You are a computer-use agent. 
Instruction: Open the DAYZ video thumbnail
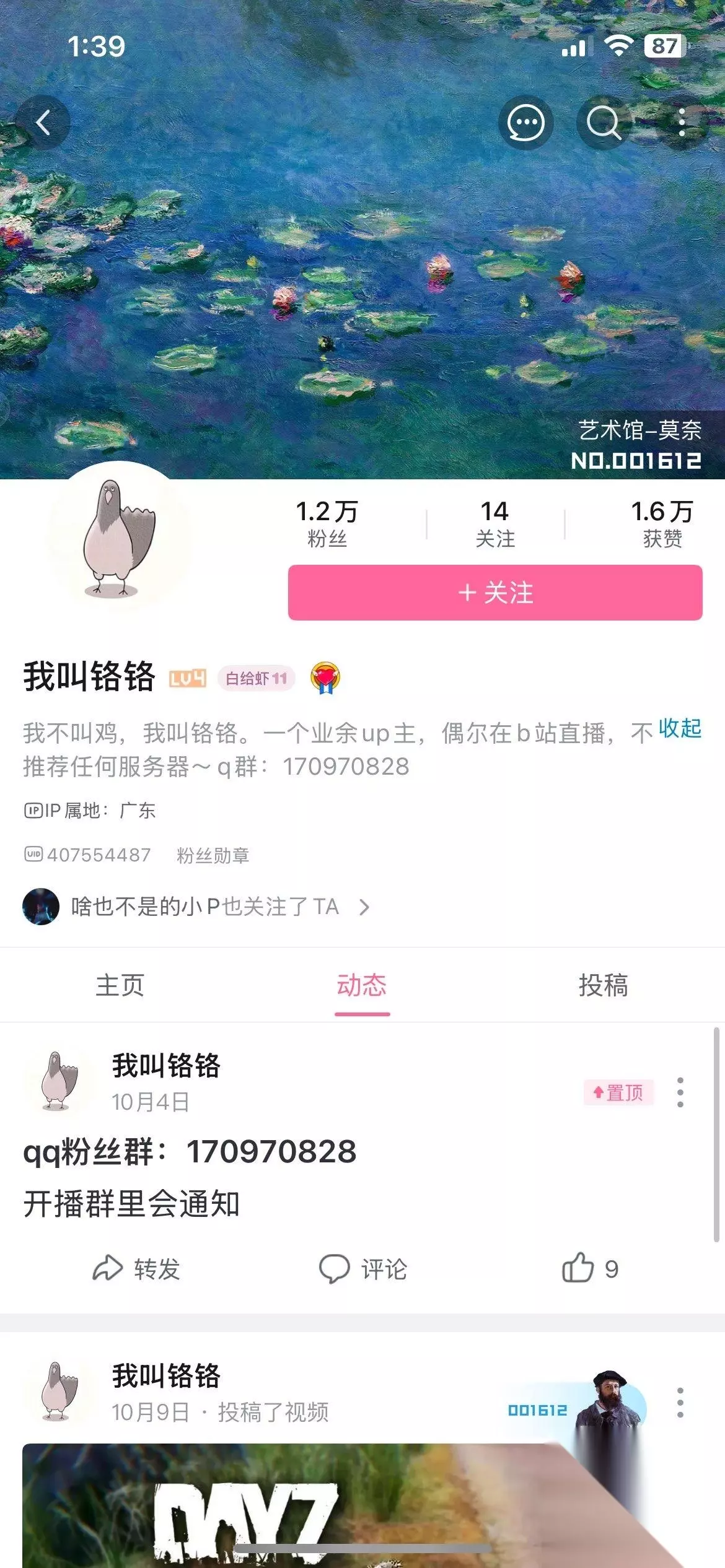[x=362, y=1505]
